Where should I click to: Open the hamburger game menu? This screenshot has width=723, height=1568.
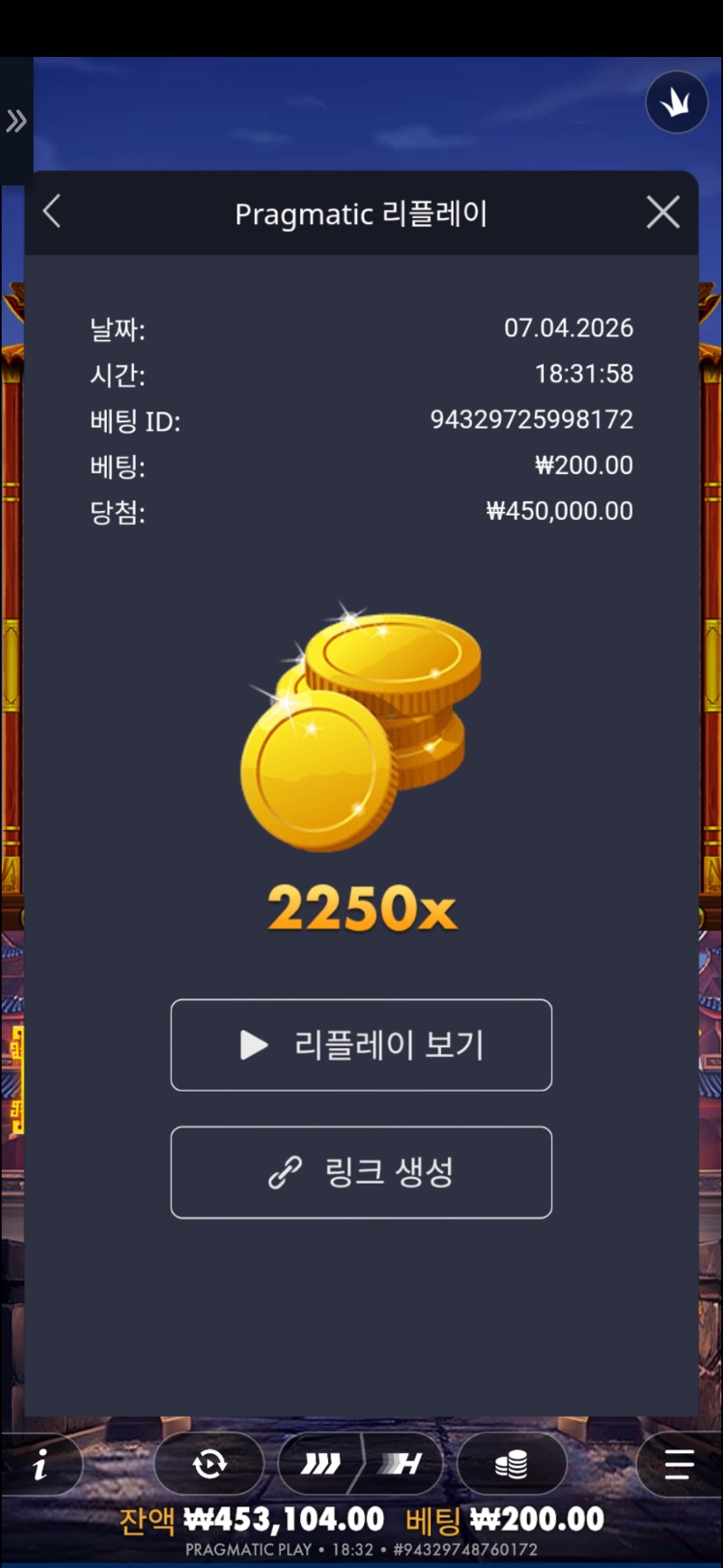click(x=678, y=1464)
